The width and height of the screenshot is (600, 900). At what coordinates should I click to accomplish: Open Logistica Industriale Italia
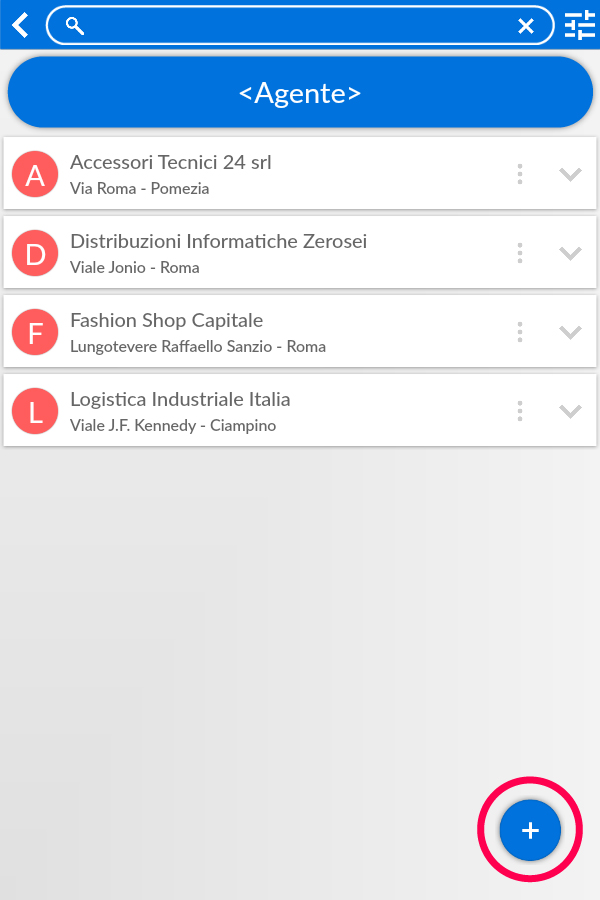[260, 410]
